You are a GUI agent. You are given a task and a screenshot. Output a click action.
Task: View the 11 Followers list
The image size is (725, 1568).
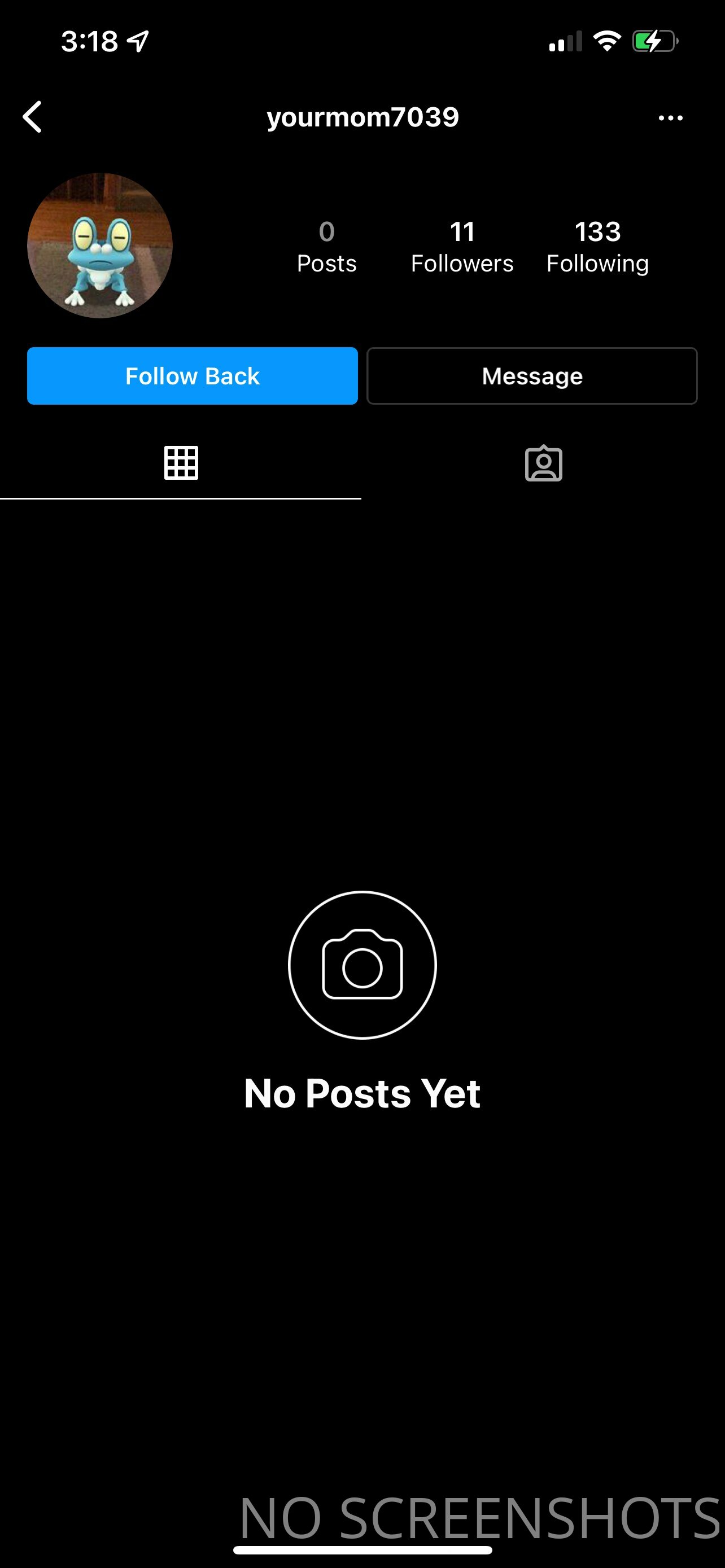(462, 247)
